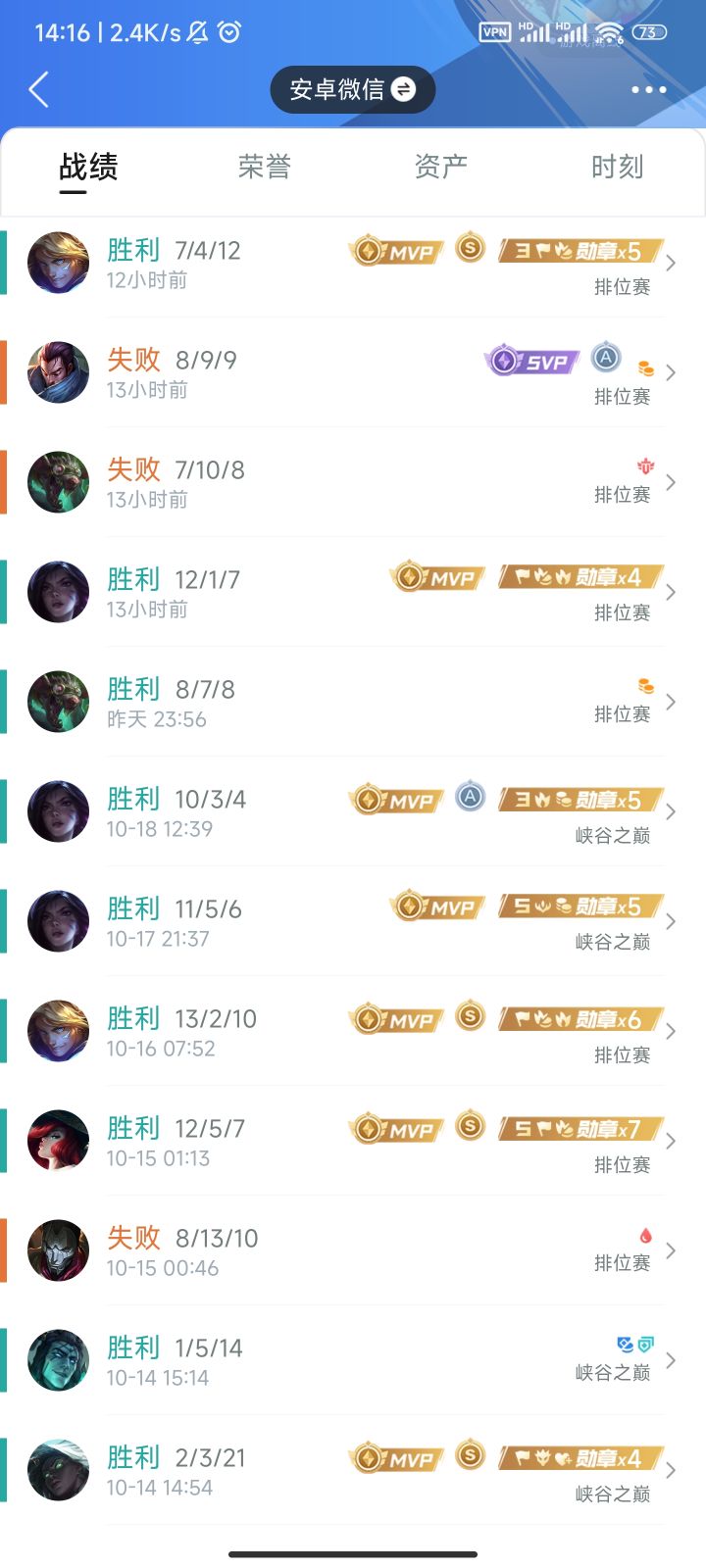The image size is (706, 1568).
Task: Expand the bottom 2/3/21 match entry
Action: tap(670, 1469)
